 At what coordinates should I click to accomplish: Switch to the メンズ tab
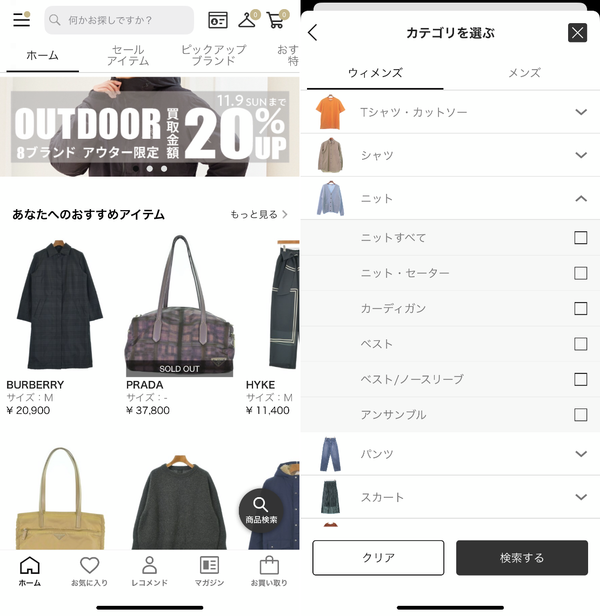pos(525,73)
